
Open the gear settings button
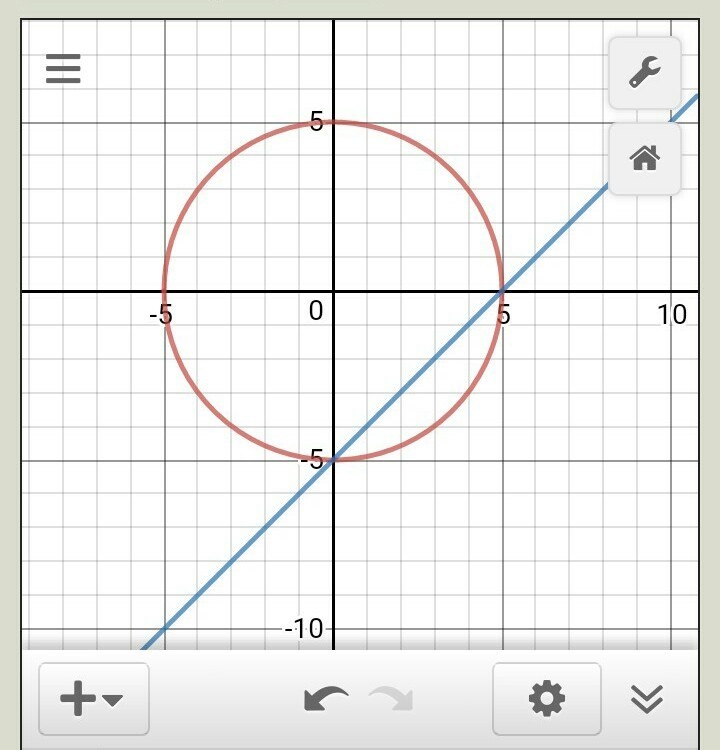point(547,699)
